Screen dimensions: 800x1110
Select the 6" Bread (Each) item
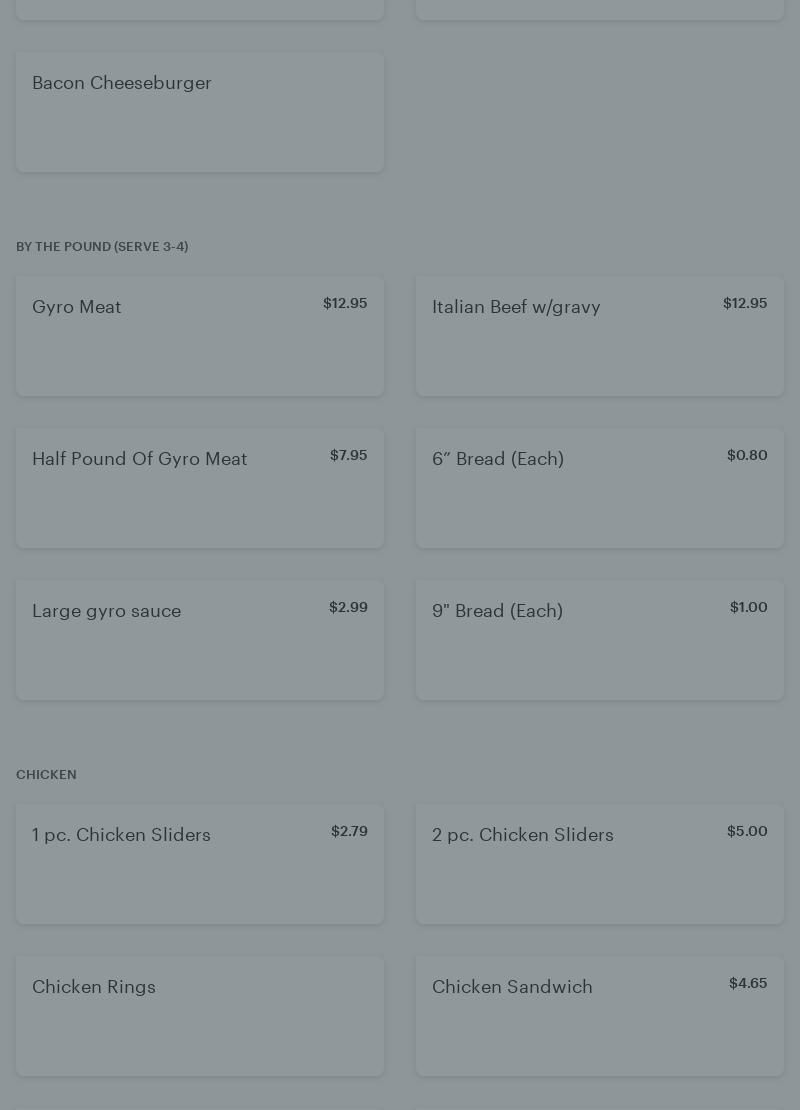pos(600,487)
